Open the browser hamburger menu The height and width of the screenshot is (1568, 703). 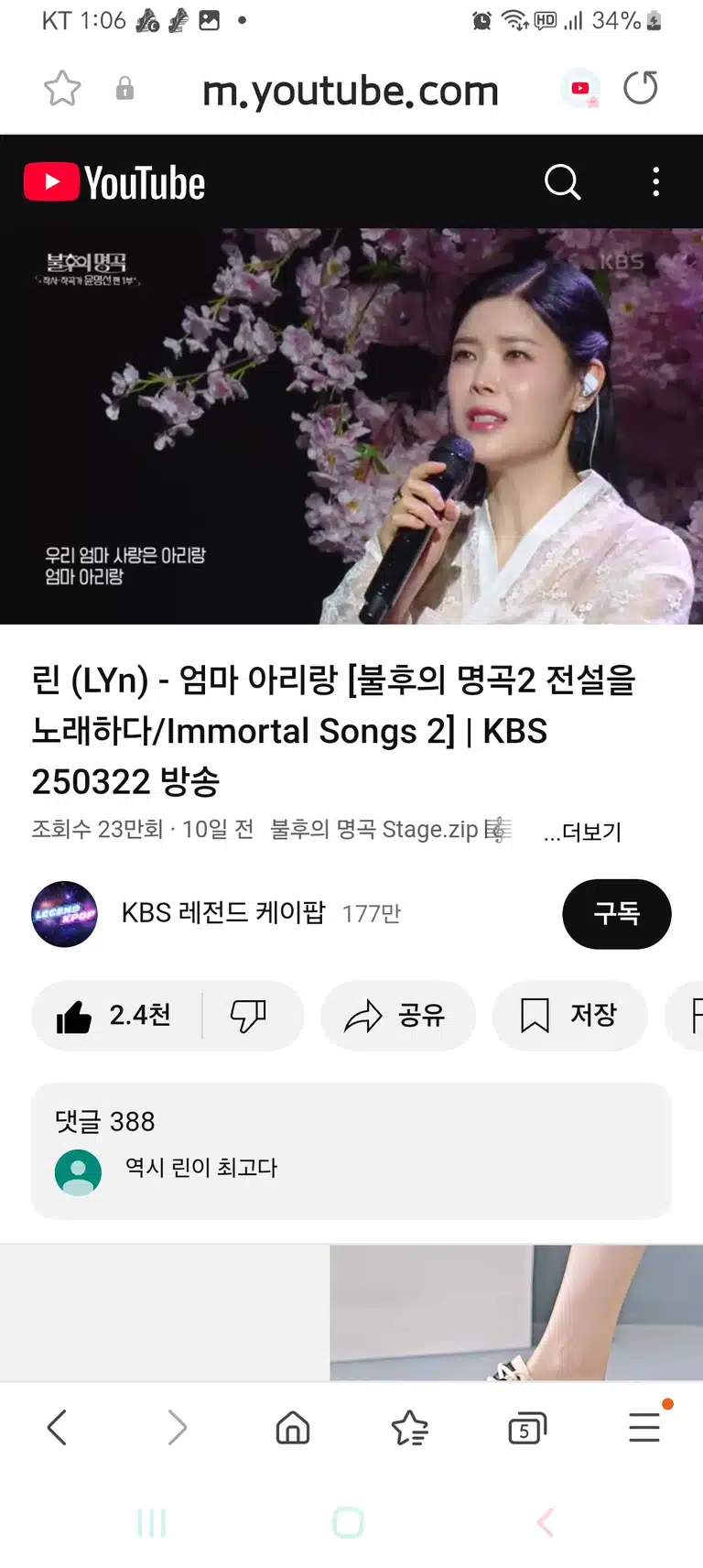click(x=645, y=1426)
